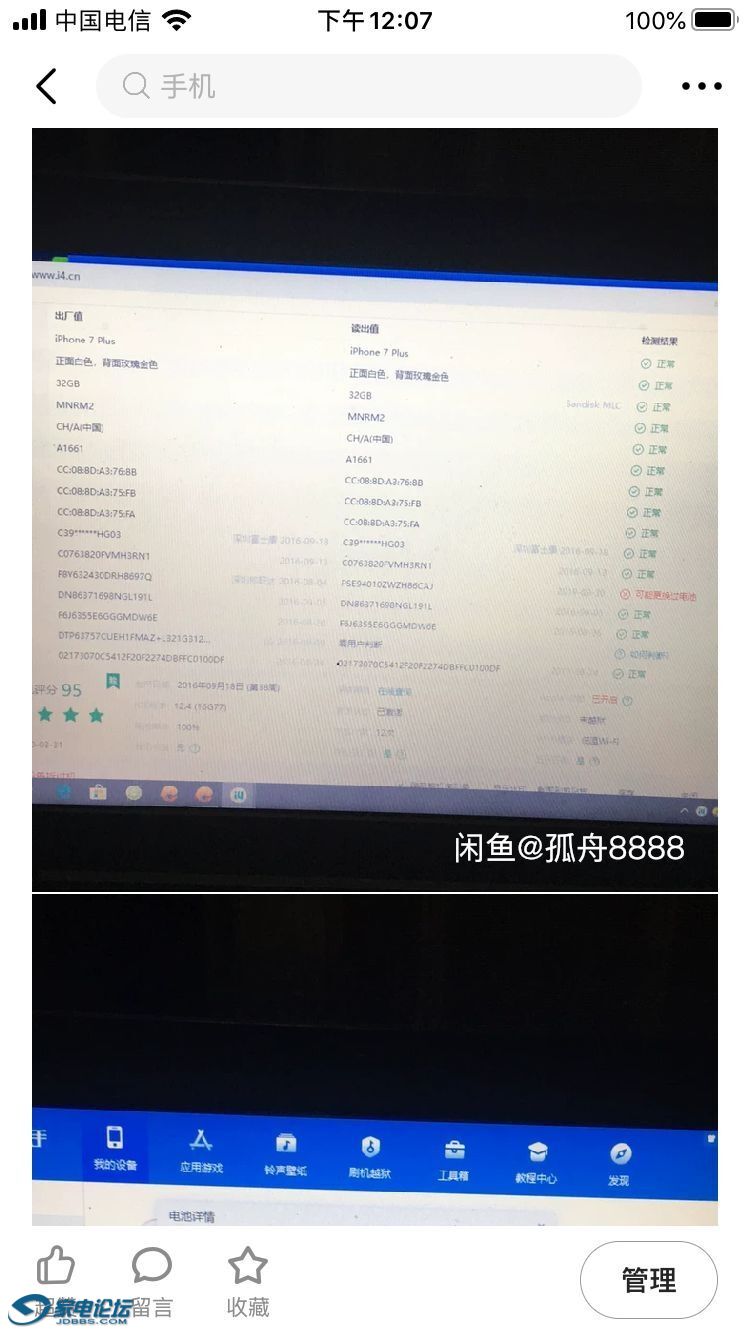Viewport: 750px width, 1334px height.
Task: Like this listing with thumbs-up
Action: click(56, 1267)
